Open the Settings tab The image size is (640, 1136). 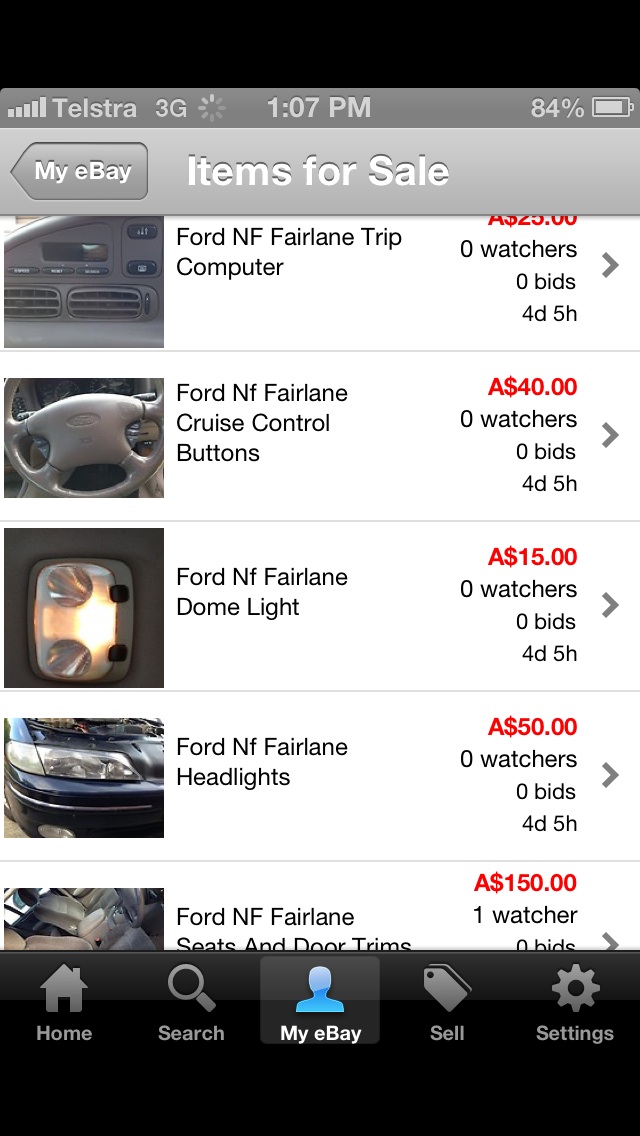click(x=575, y=1004)
